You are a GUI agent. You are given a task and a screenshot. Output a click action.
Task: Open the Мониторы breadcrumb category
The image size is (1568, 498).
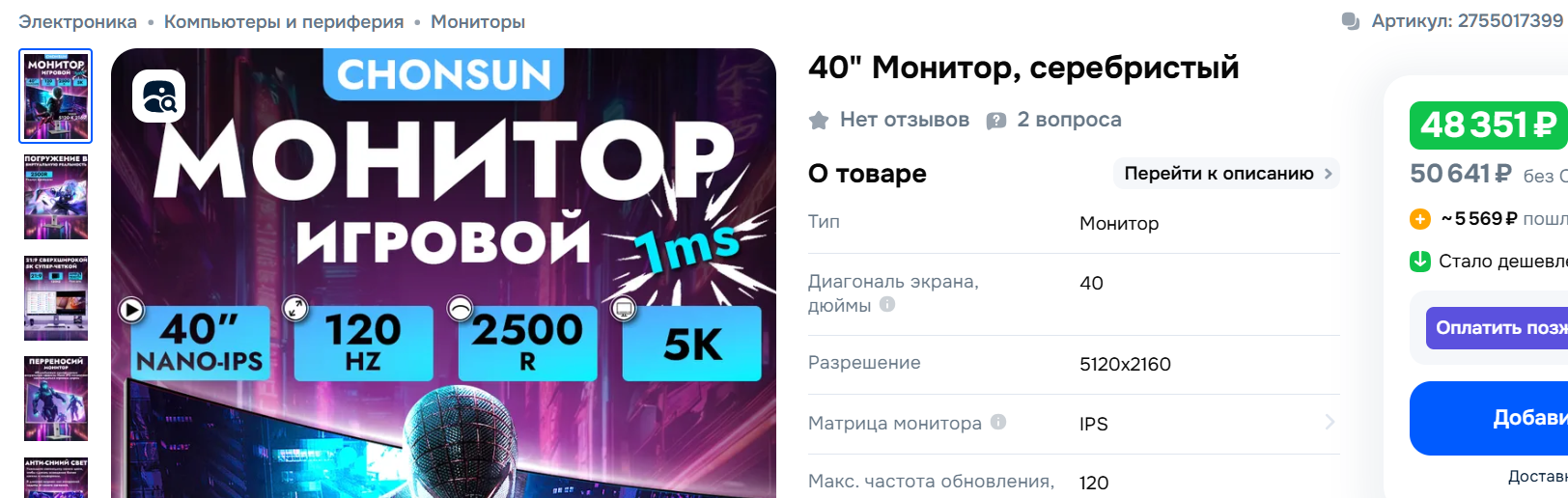coord(478,22)
